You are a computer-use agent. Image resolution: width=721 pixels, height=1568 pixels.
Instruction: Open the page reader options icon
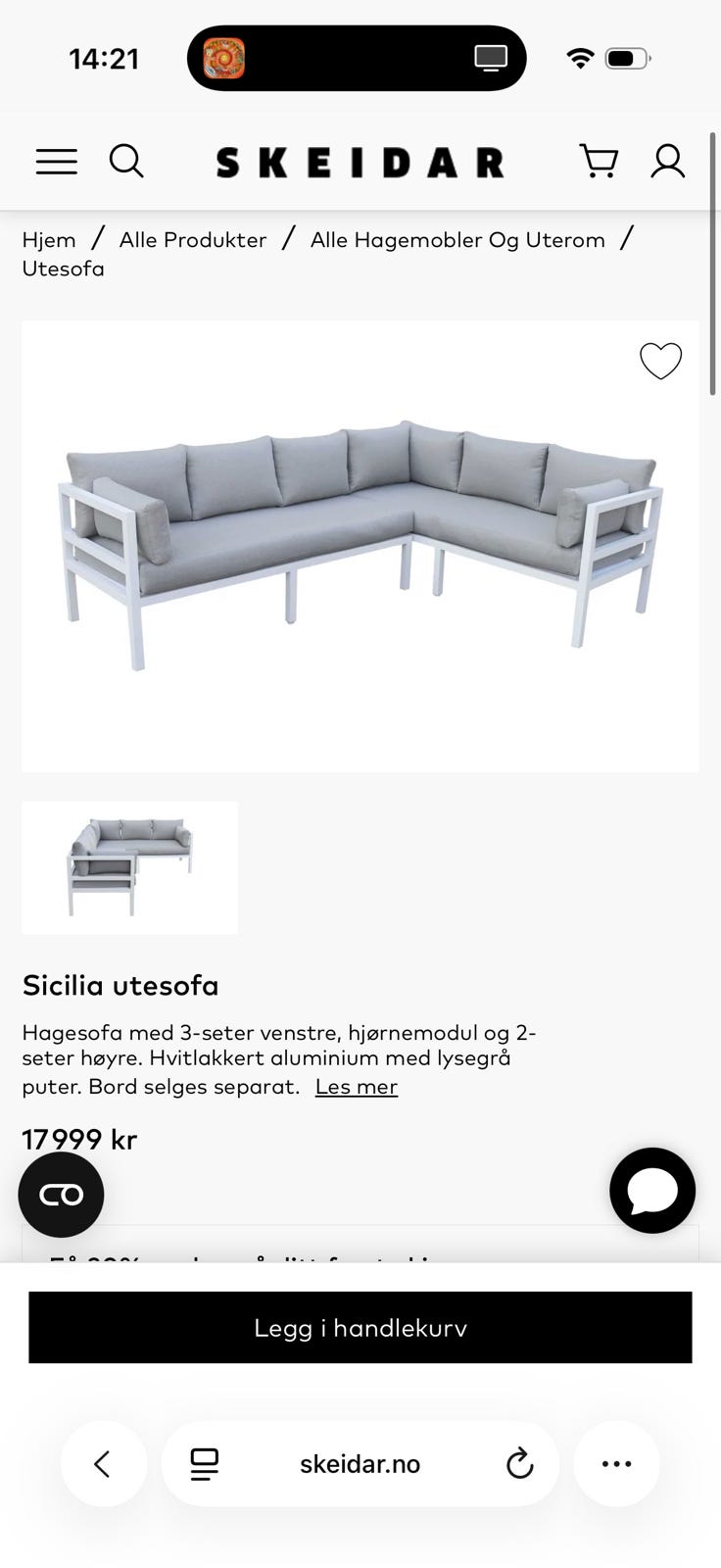[204, 1464]
